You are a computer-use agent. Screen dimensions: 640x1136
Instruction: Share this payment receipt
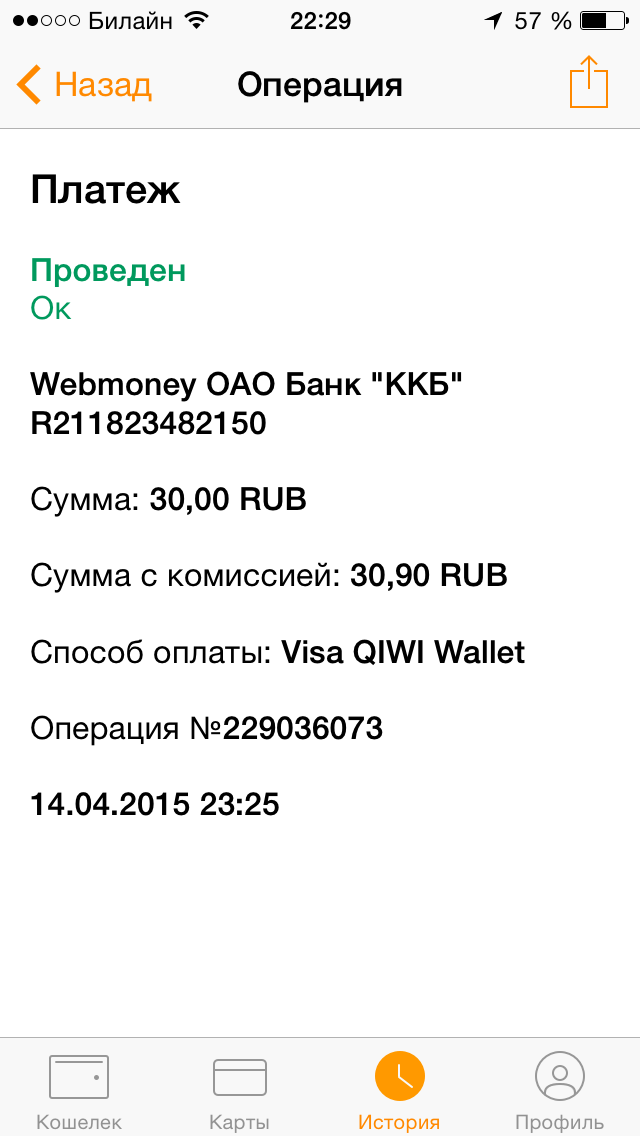[x=588, y=83]
